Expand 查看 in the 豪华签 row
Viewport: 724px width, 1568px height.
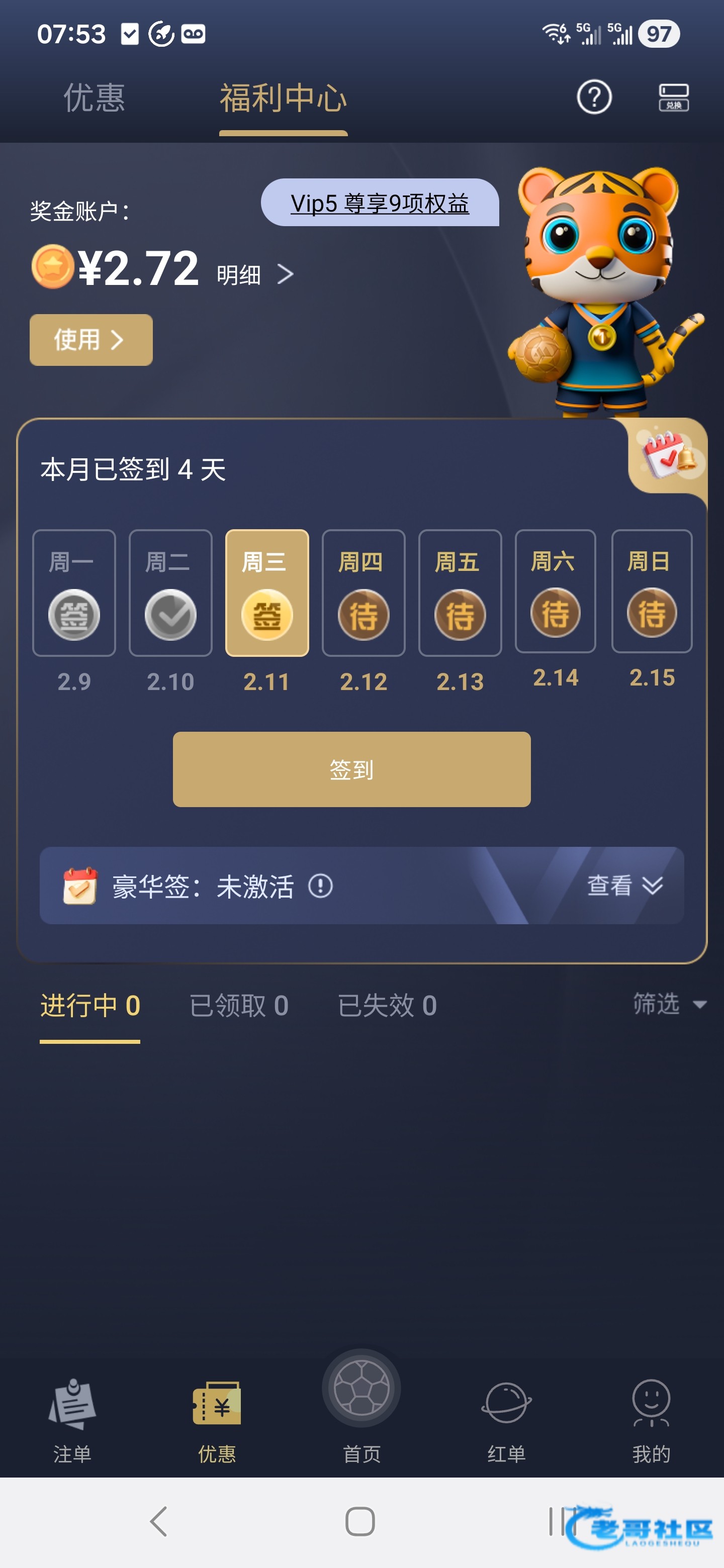(x=625, y=885)
